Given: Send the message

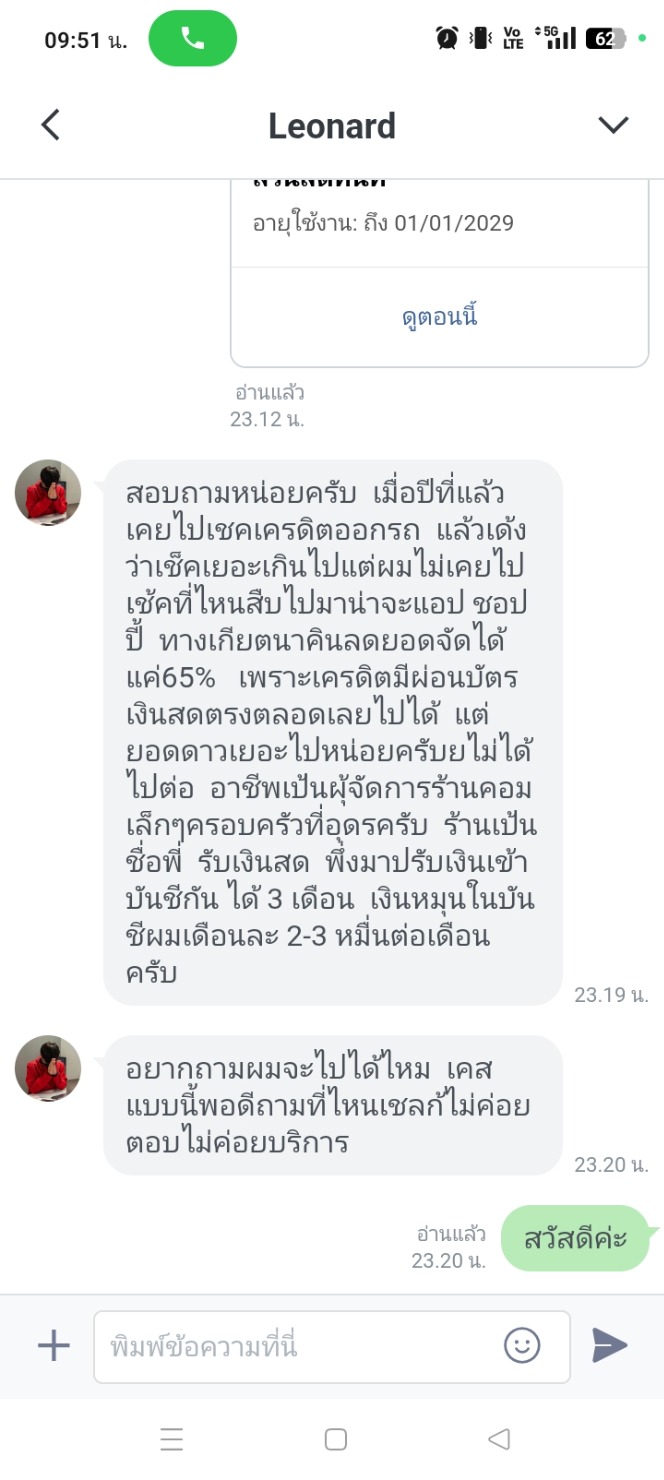Looking at the screenshot, I should [x=609, y=1346].
